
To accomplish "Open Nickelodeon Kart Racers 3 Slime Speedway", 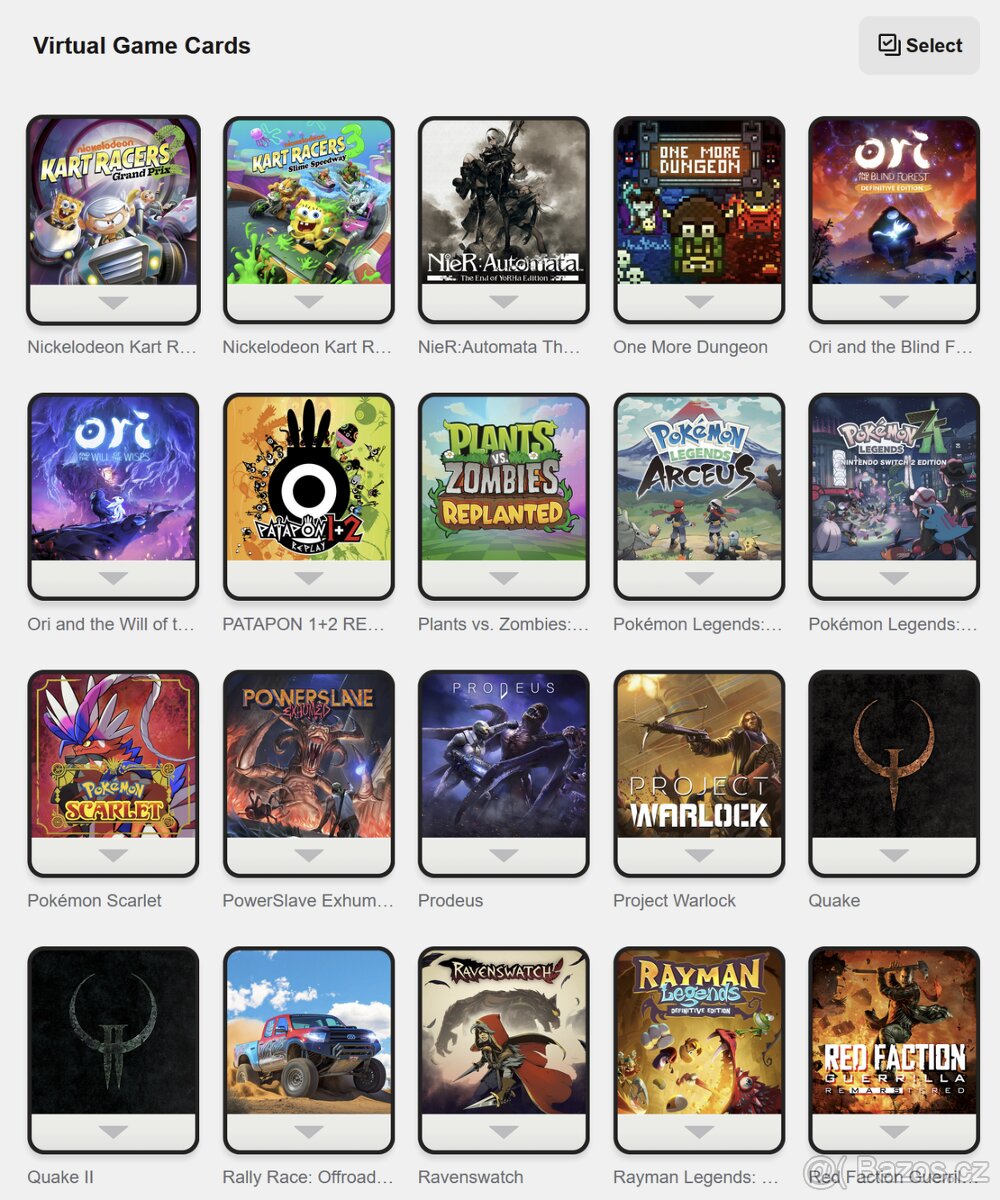I will 308,203.
